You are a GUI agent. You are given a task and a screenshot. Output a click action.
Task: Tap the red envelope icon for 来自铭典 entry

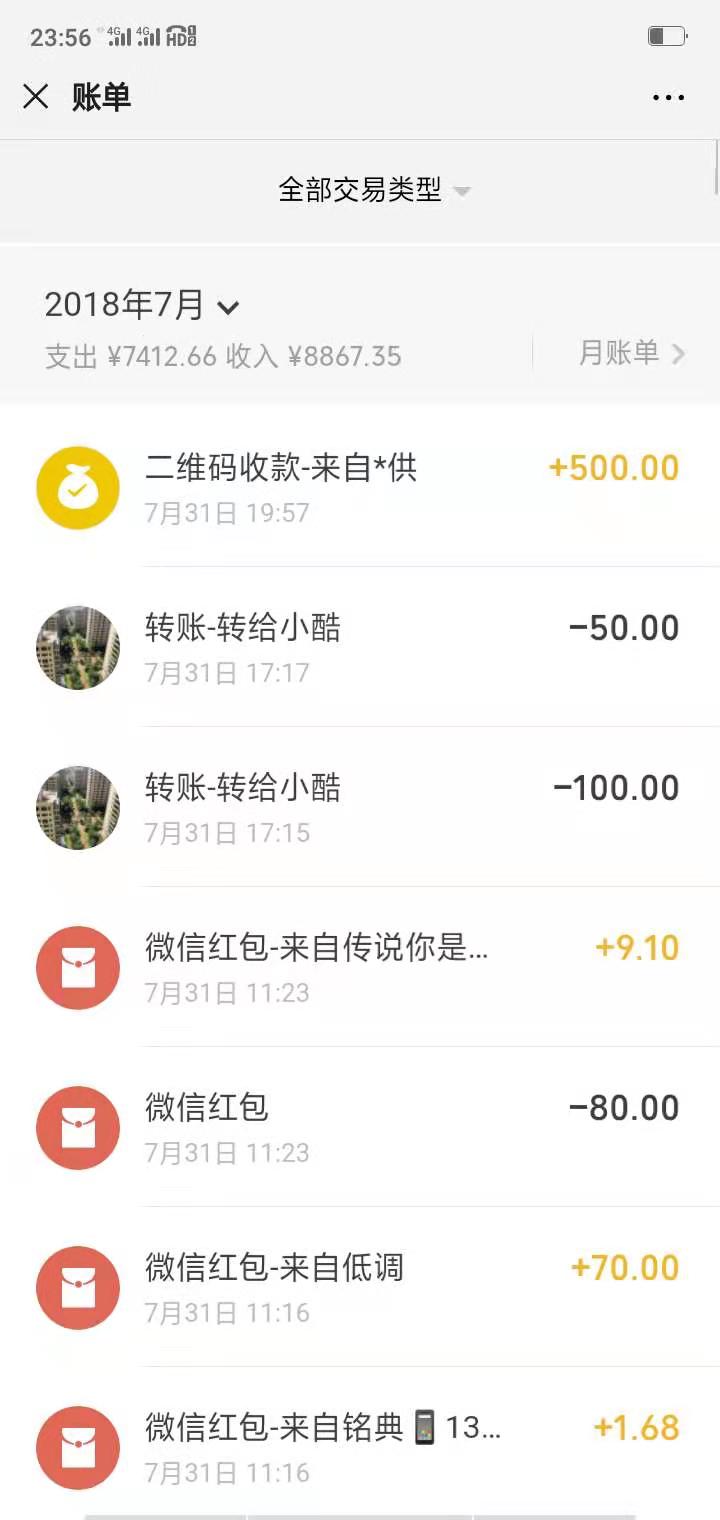pos(77,1447)
